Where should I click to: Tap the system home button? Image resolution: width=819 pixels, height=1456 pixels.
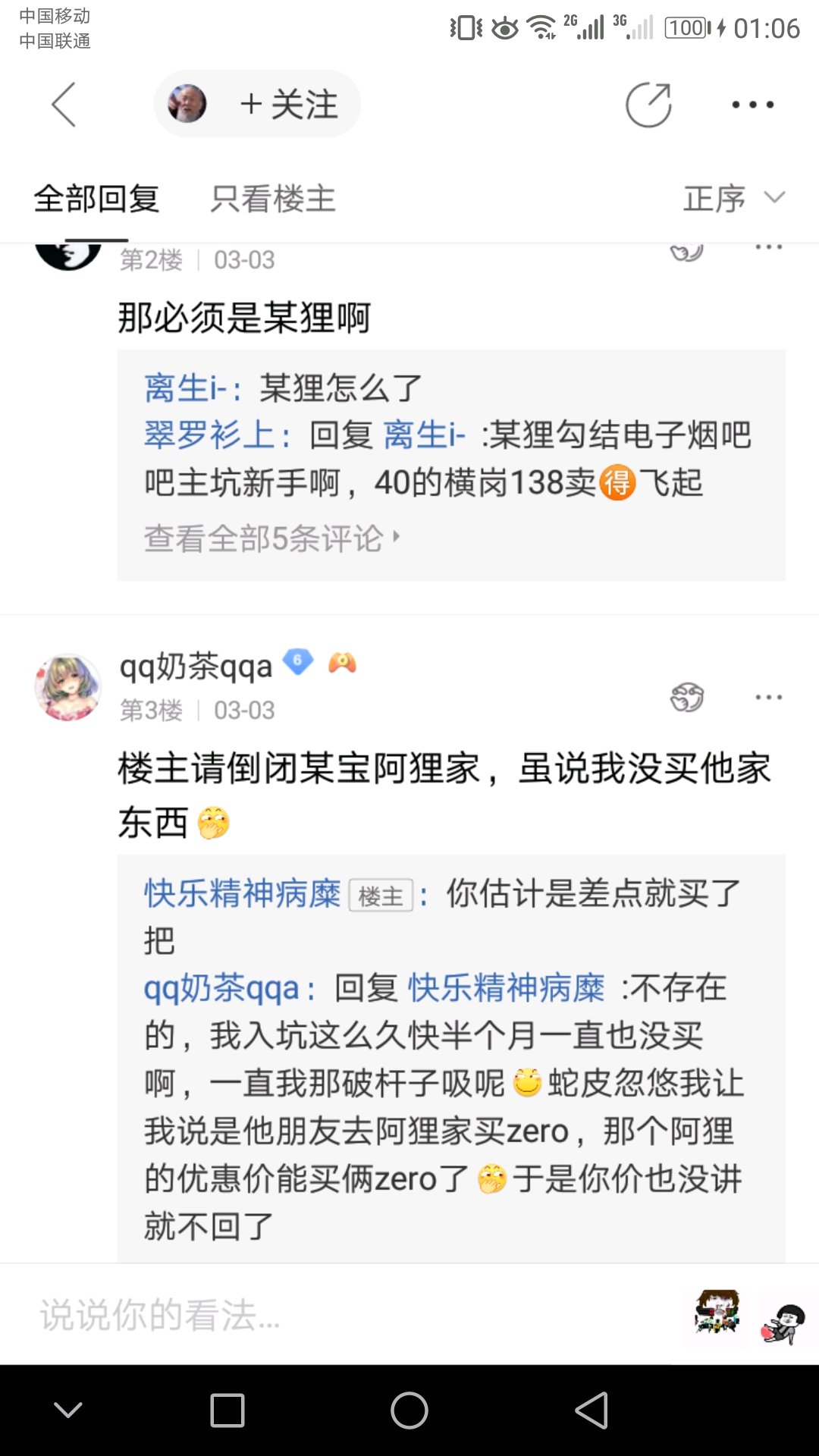point(409,1410)
